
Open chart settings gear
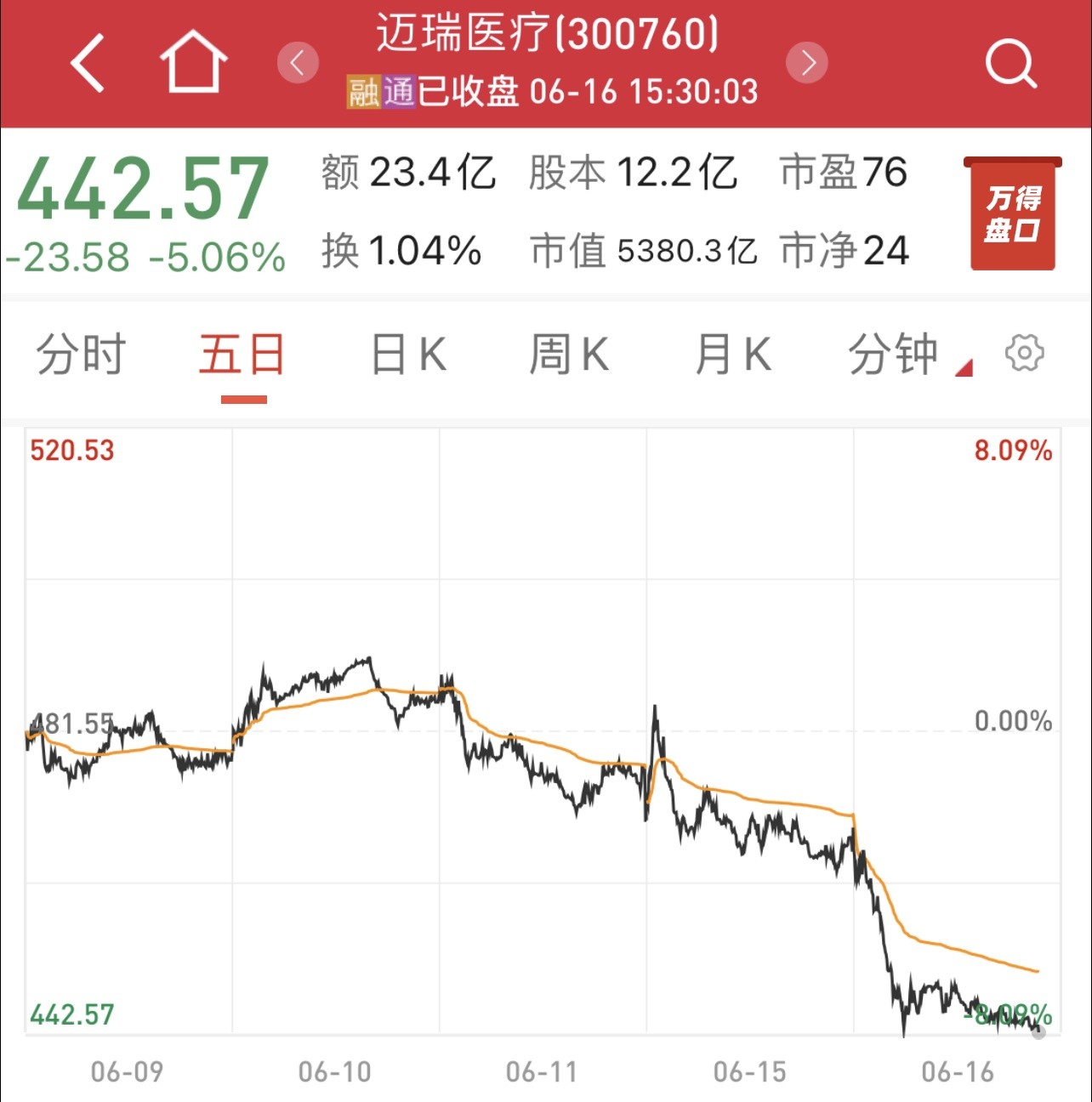(x=1024, y=353)
